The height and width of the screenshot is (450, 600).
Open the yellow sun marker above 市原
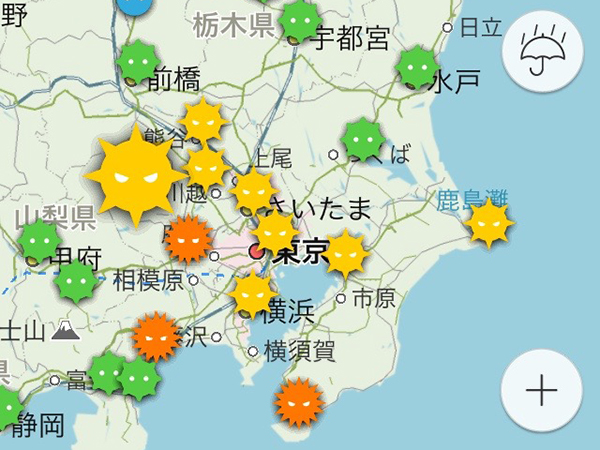347,253
